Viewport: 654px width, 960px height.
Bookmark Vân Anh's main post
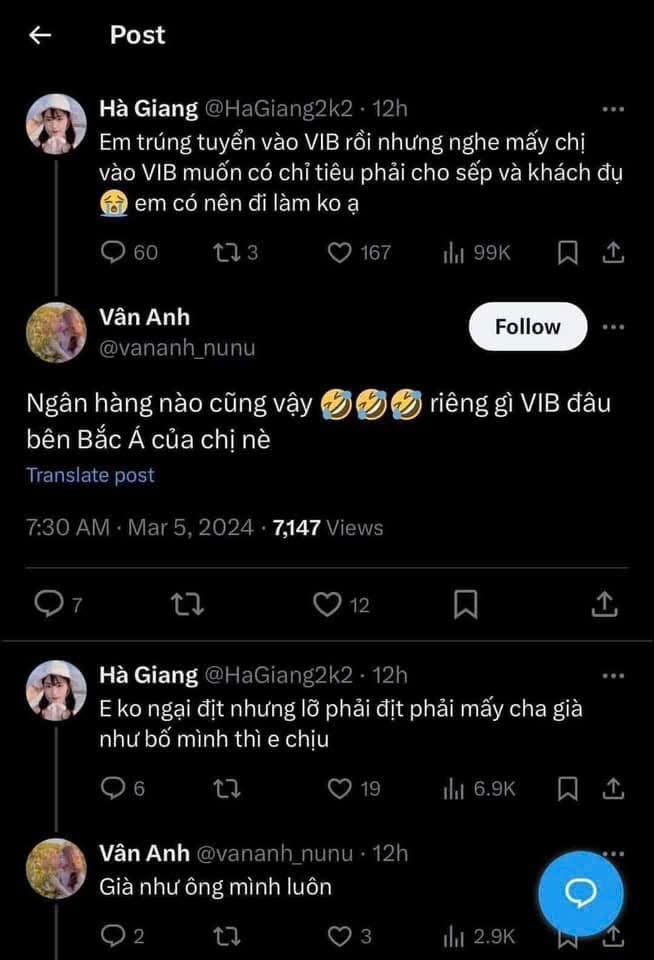point(466,604)
